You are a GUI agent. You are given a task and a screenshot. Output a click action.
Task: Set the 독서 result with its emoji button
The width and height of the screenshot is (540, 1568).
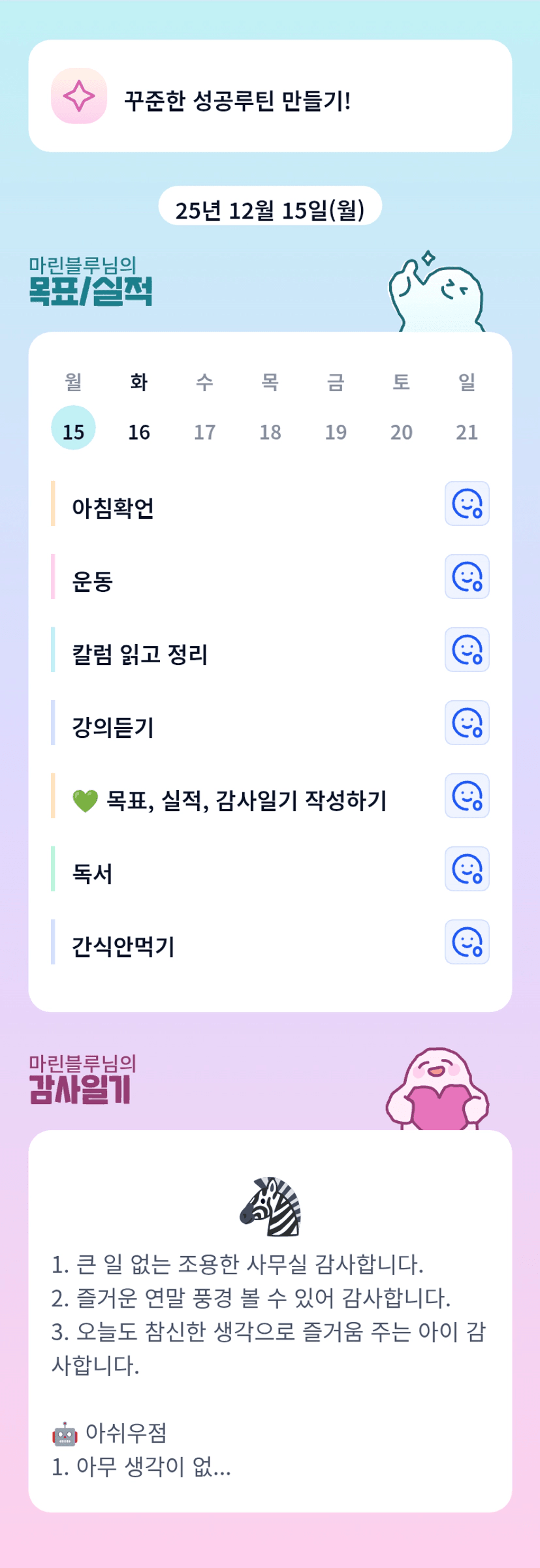click(x=467, y=869)
